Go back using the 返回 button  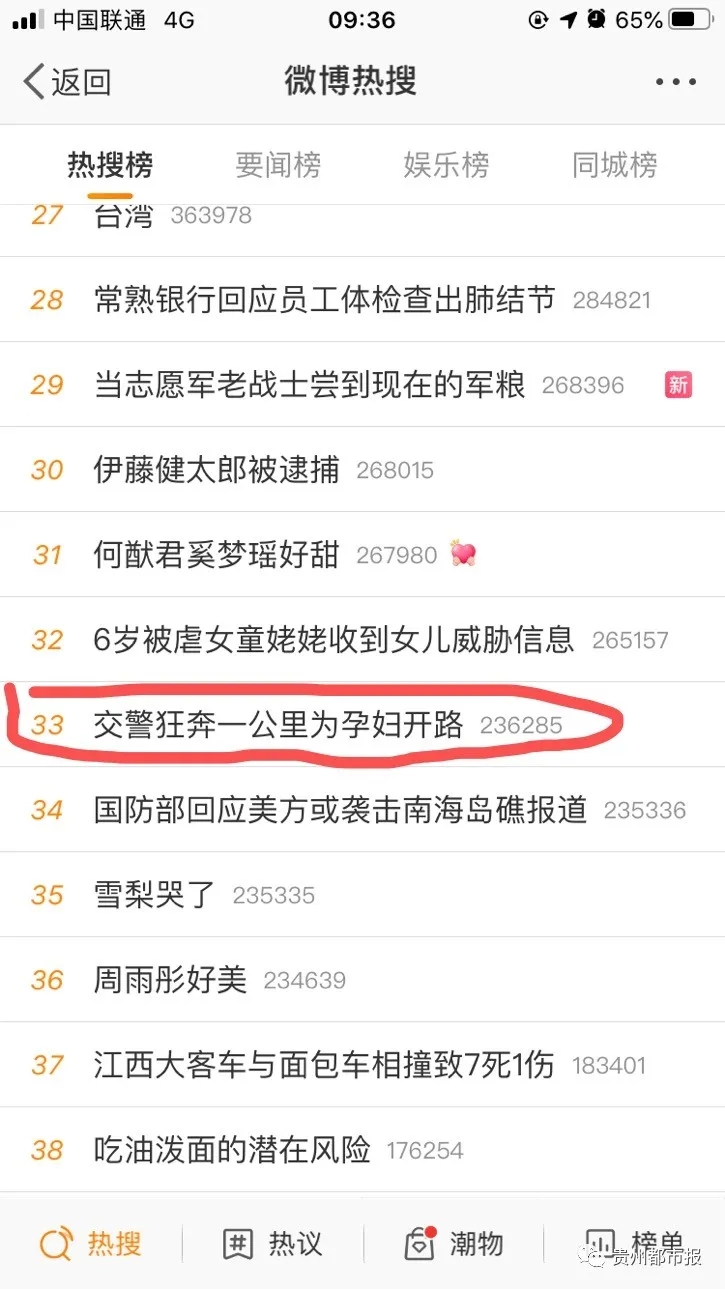click(67, 82)
